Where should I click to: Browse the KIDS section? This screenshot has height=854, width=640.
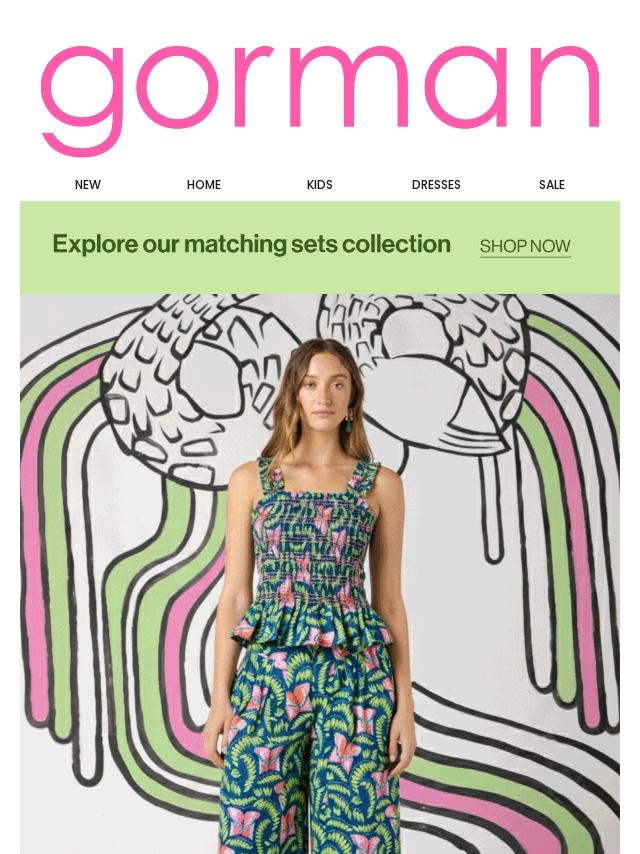(319, 185)
